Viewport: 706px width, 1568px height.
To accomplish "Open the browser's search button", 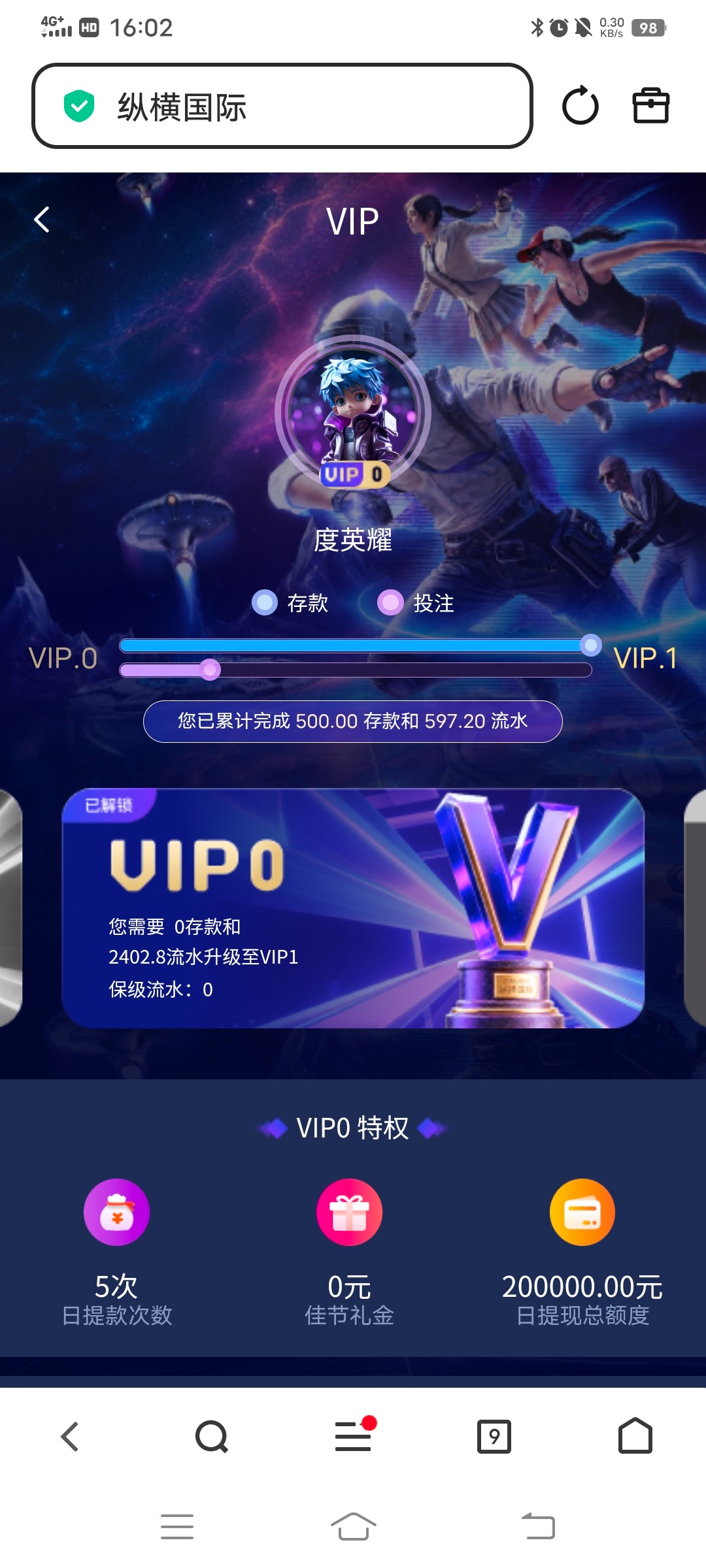I will coord(212,1437).
